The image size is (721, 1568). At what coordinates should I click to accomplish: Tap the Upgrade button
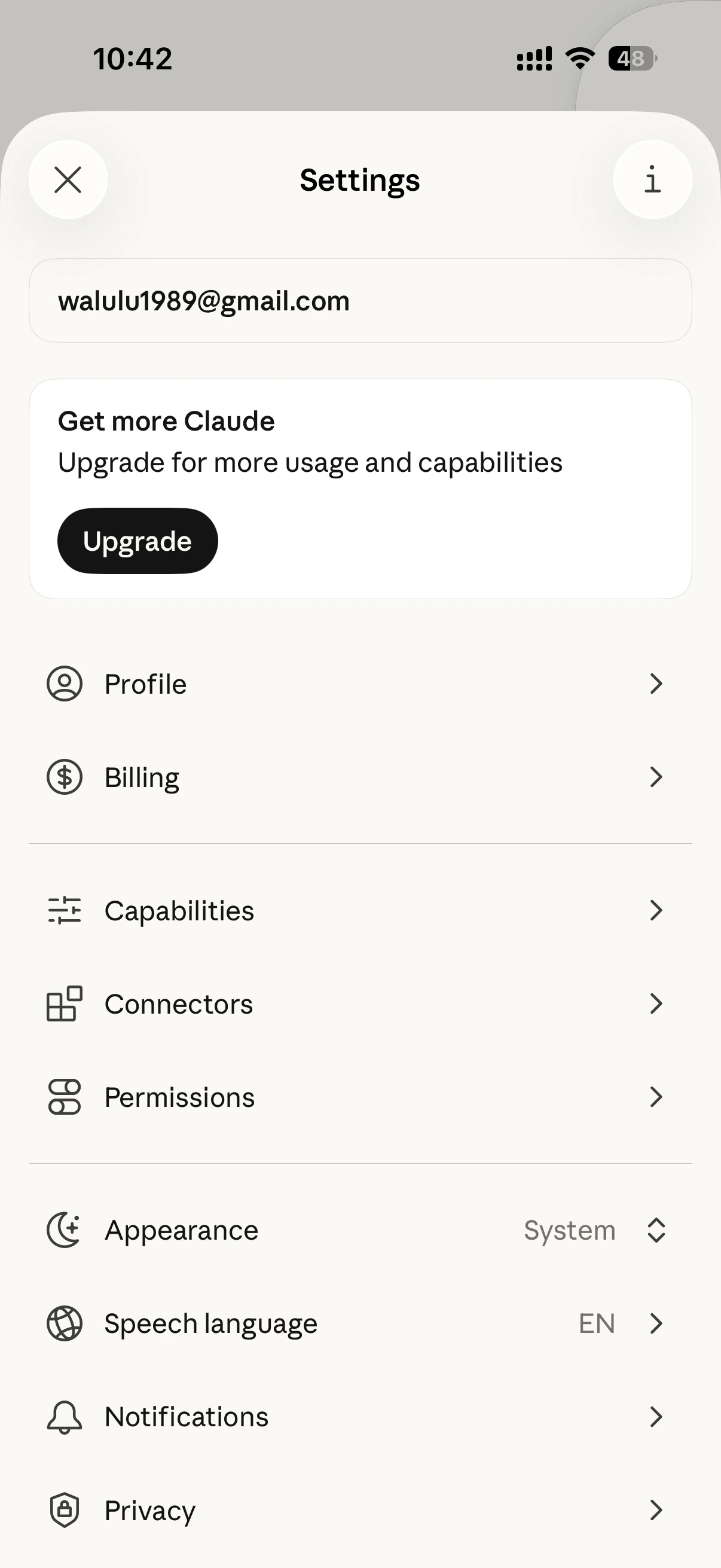pyautogui.click(x=138, y=541)
